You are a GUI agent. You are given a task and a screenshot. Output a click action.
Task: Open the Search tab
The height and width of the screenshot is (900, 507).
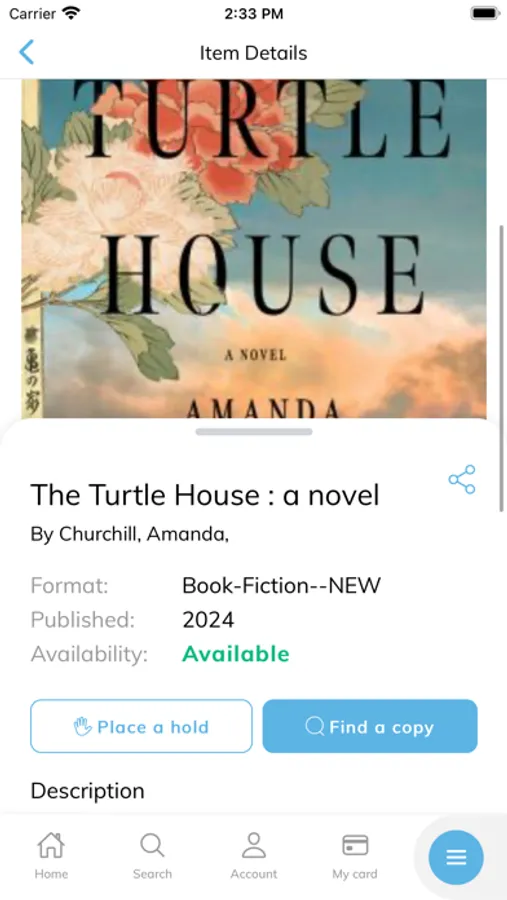coord(152,855)
